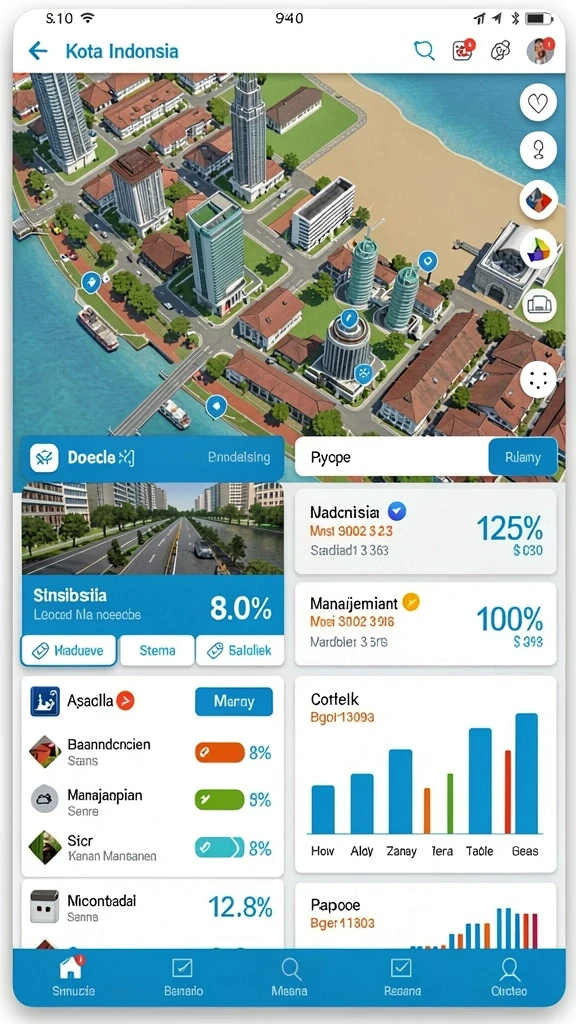Switch to the Benario tab
Screen dimensions: 576x1024
[x=183, y=976]
